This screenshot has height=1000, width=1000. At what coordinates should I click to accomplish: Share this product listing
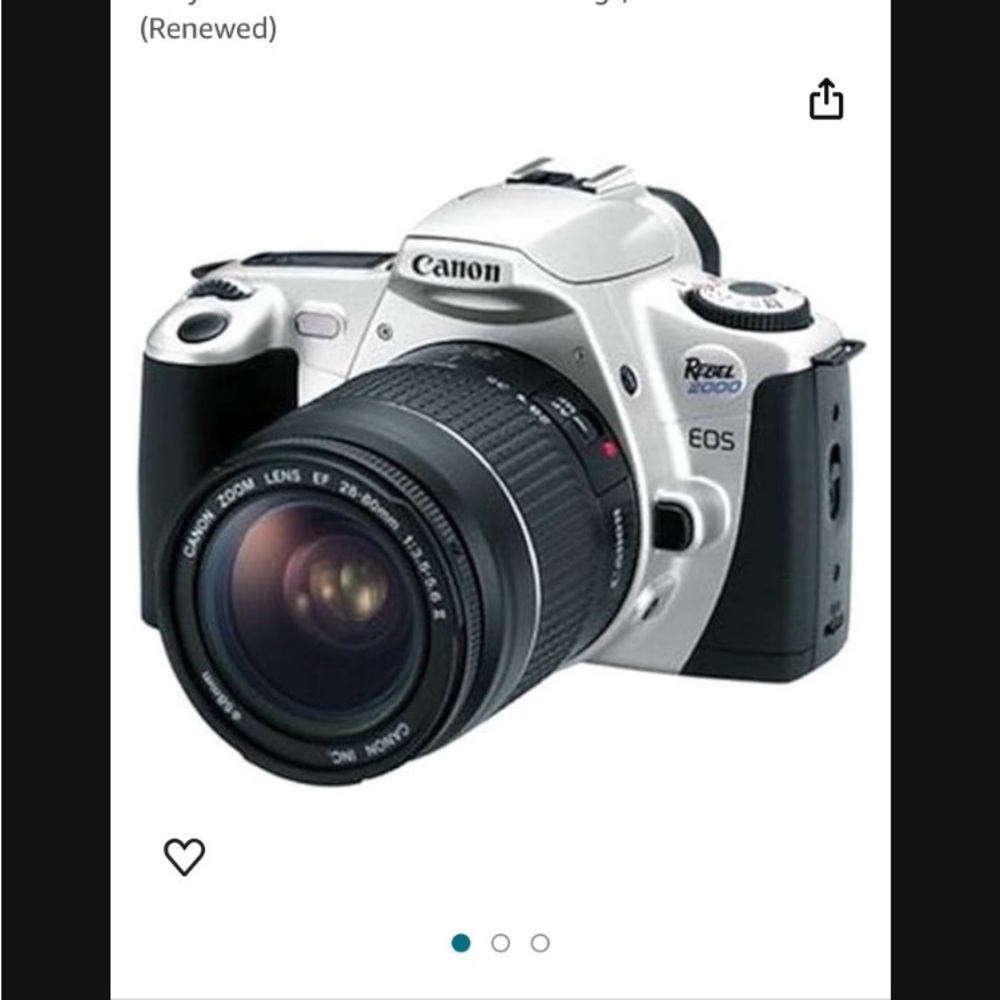(826, 100)
